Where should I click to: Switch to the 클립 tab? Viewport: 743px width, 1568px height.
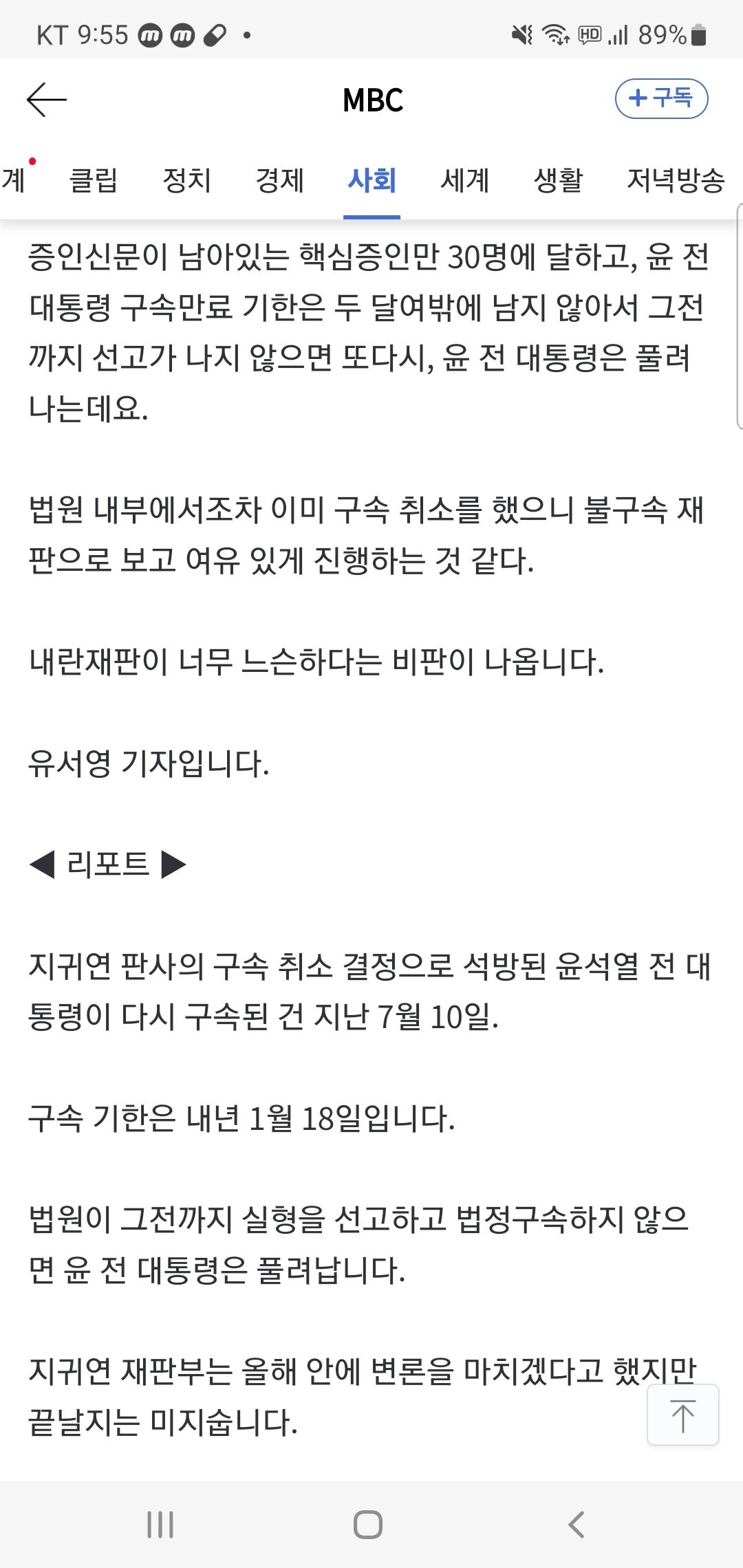pos(94,180)
